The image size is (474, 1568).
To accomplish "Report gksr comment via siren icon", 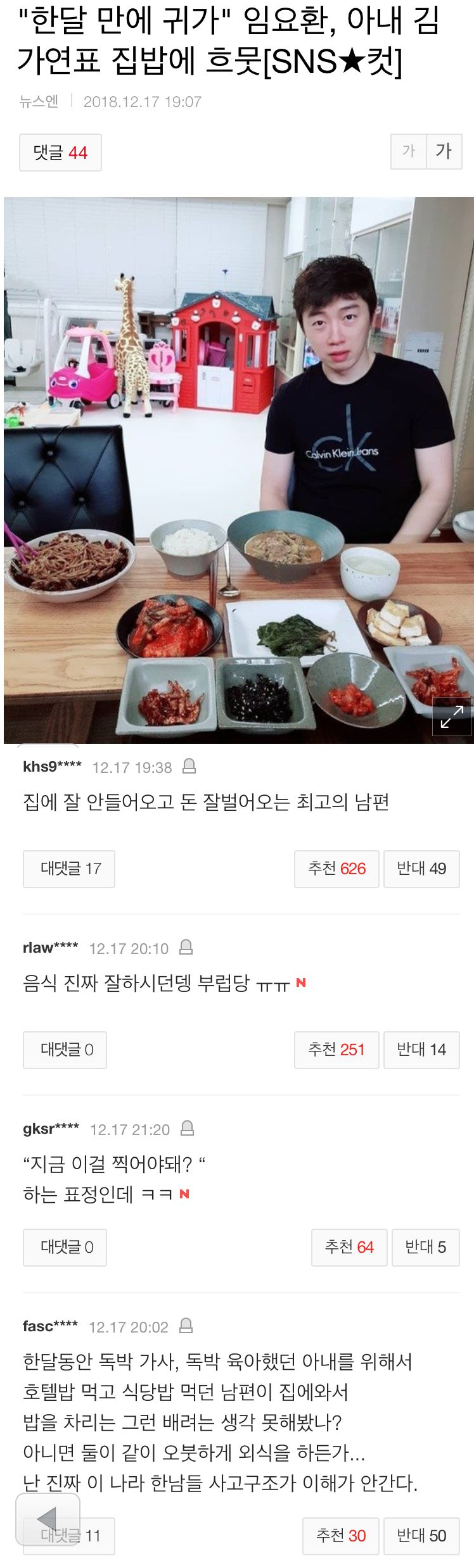I will (187, 1128).
